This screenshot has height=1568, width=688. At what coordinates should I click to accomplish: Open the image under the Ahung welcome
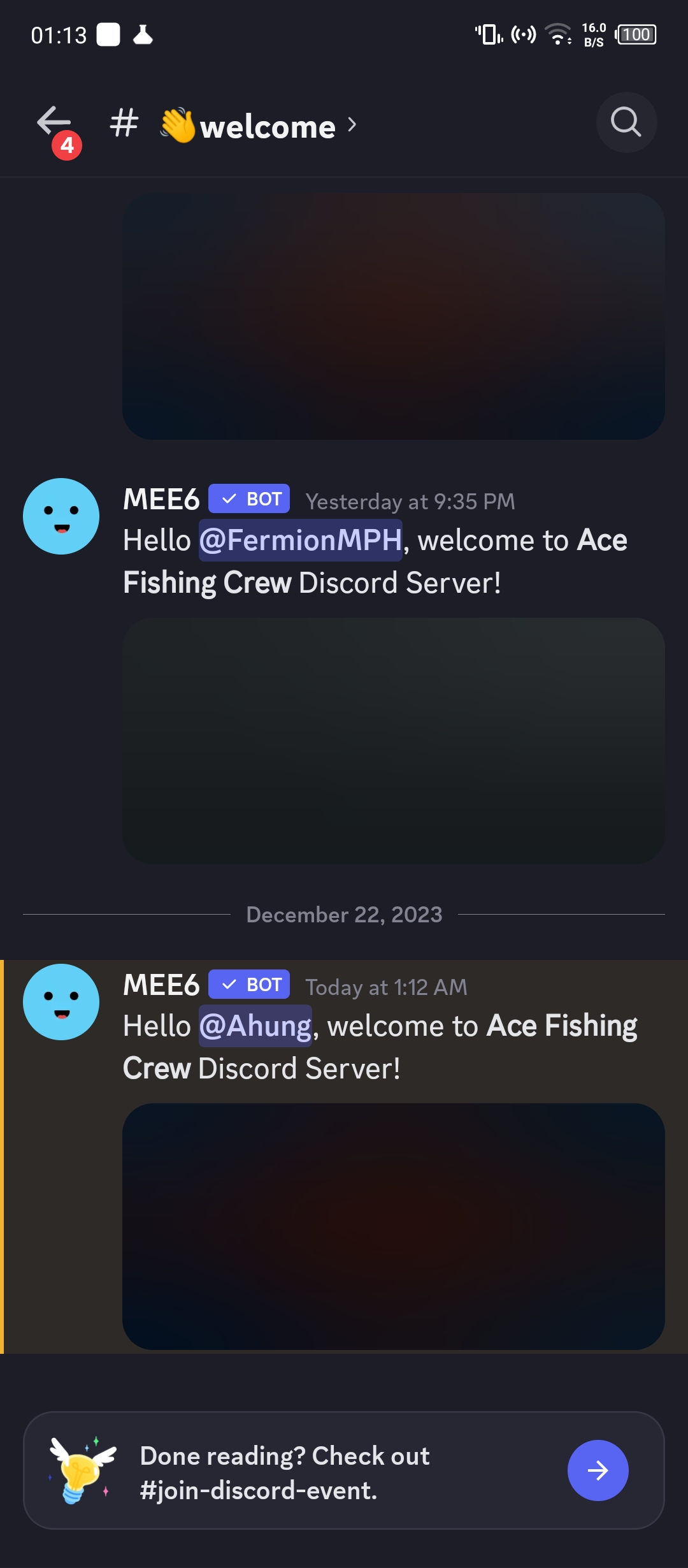(394, 1226)
